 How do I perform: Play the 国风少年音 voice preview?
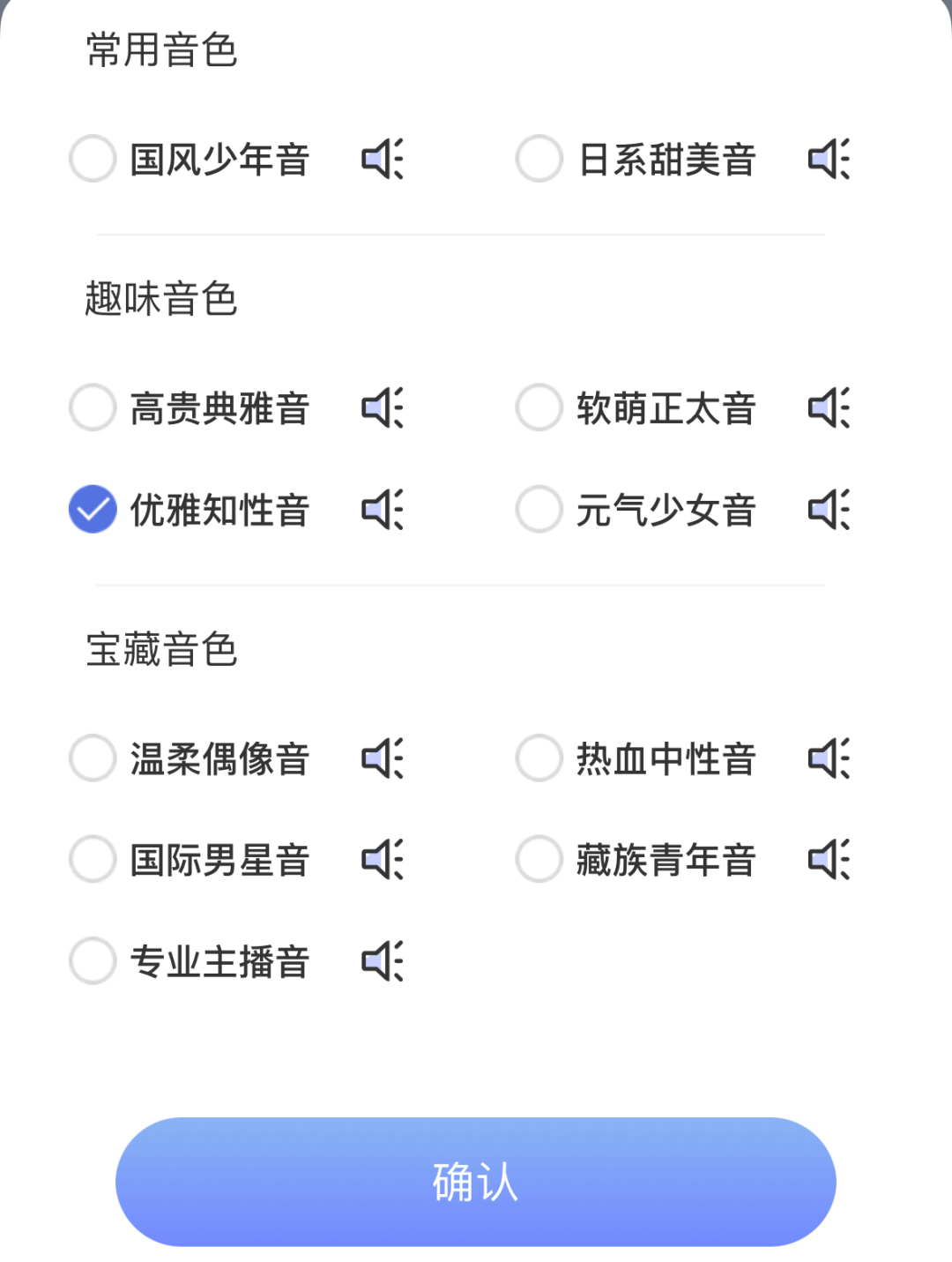[x=382, y=159]
